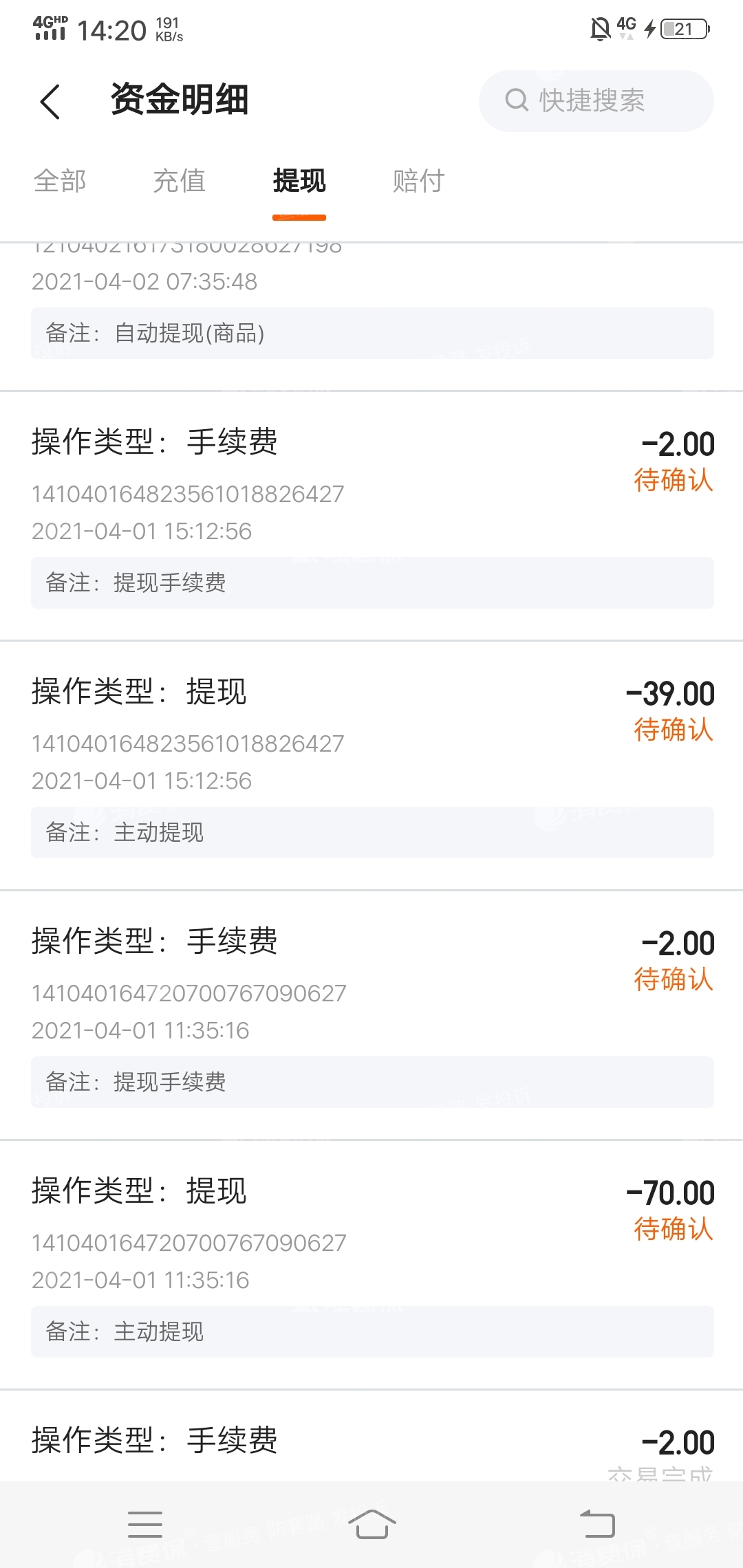Switch to the 赔付 tab
Viewport: 743px width, 1568px height.
click(x=418, y=182)
